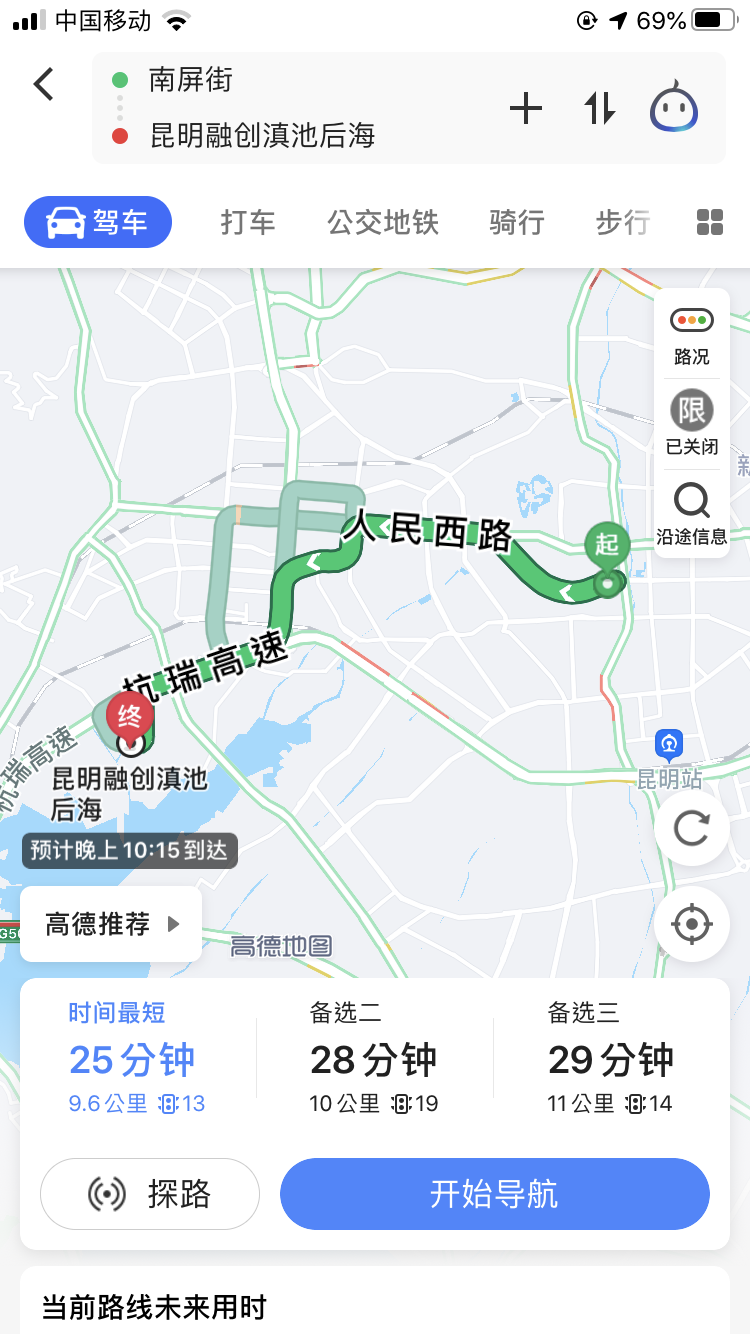The image size is (750, 1334).
Task: Go back using the back arrow
Action: [43, 84]
